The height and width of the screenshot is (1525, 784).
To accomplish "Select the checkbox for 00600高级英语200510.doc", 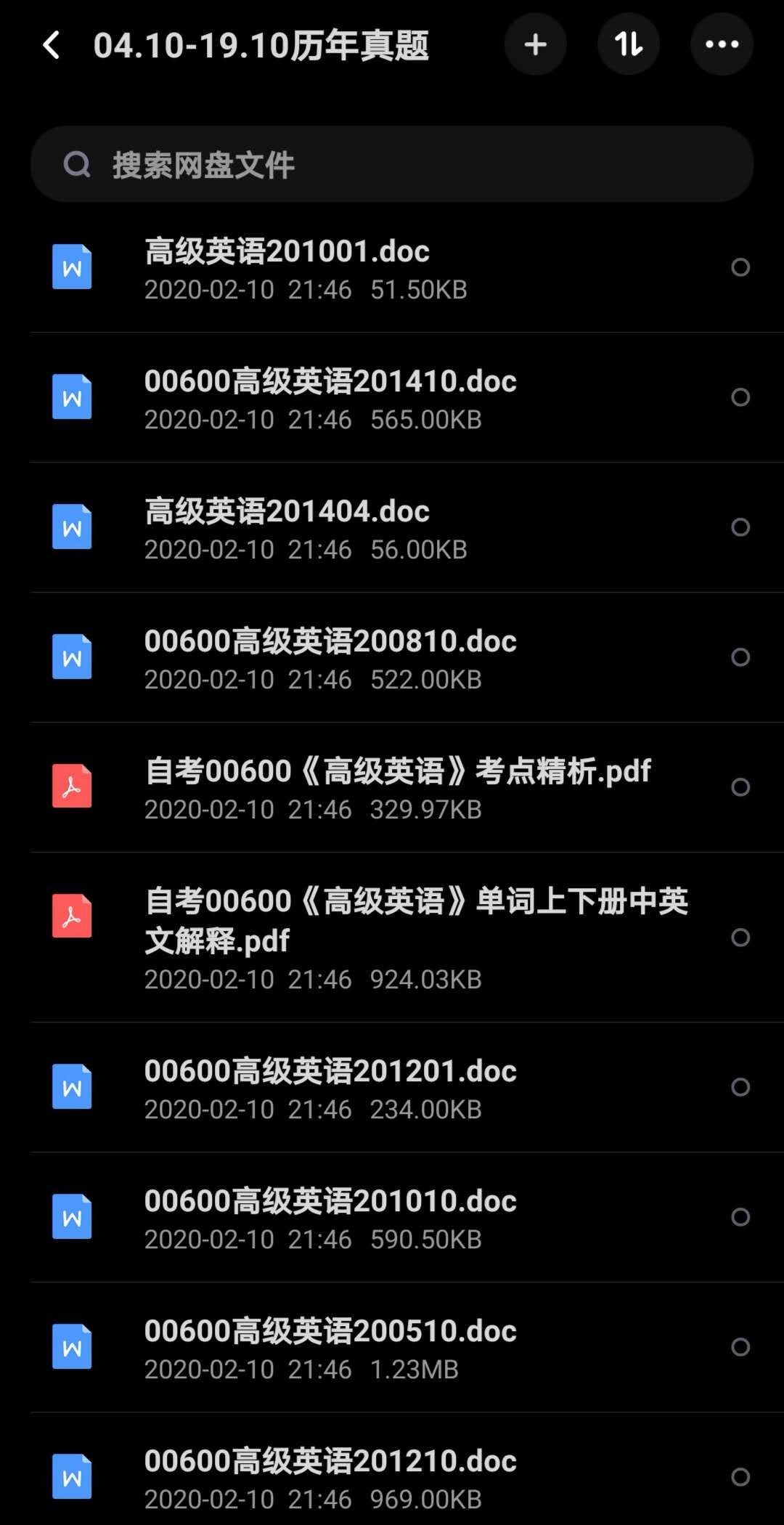I will [740, 1349].
